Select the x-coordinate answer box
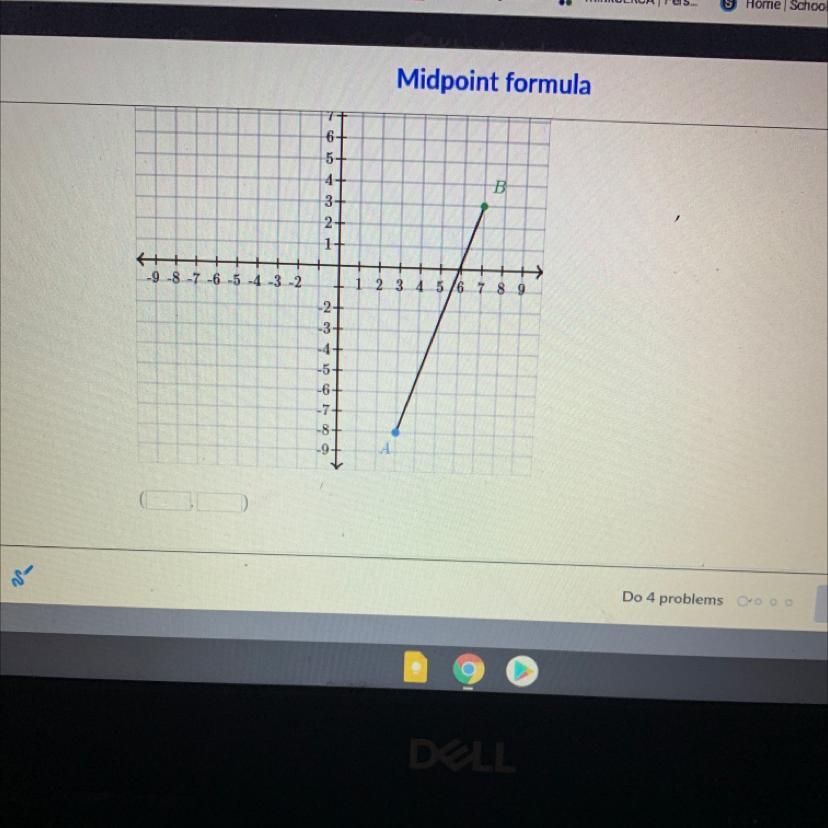Image resolution: width=828 pixels, height=828 pixels. pos(169,501)
